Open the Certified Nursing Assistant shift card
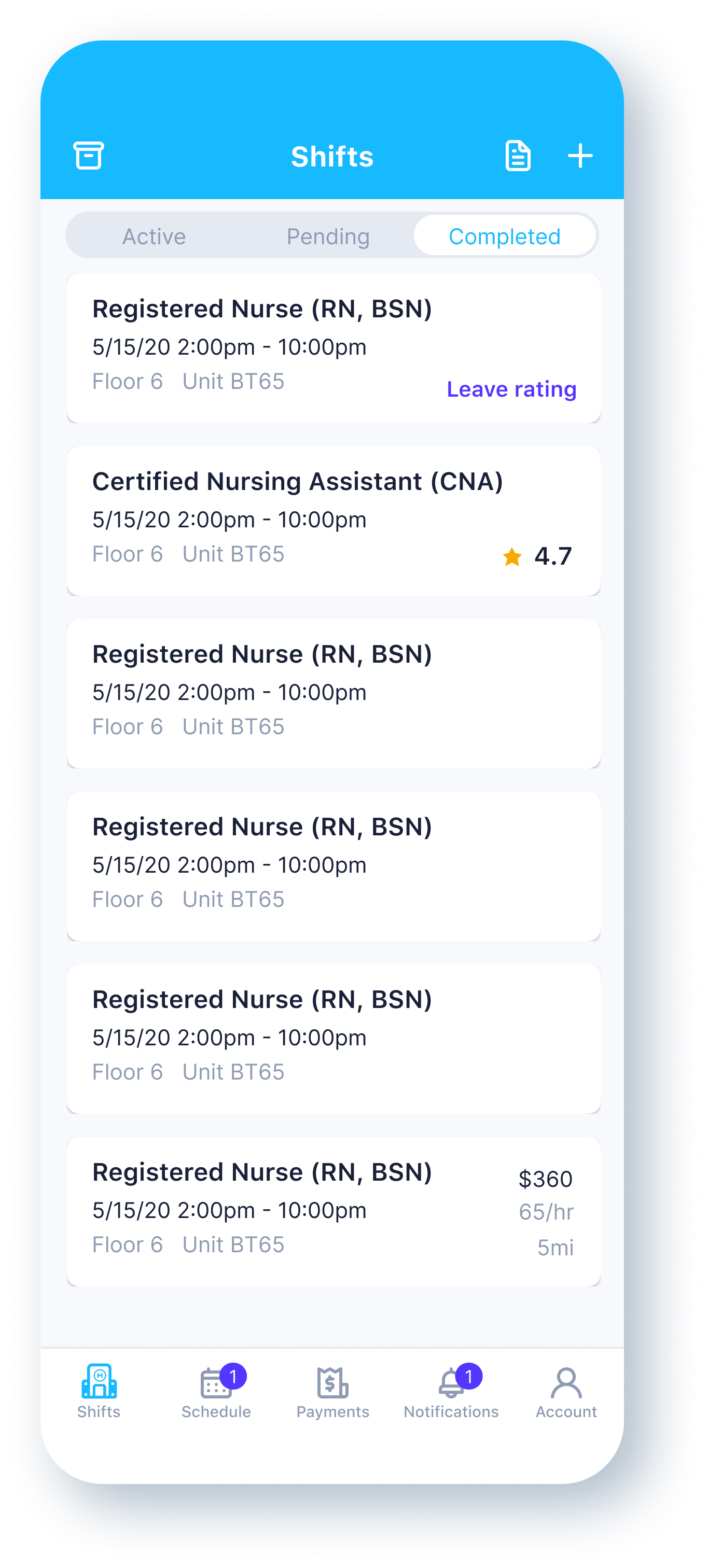Image resolution: width=708 pixels, height=1568 pixels. pyautogui.click(x=334, y=521)
